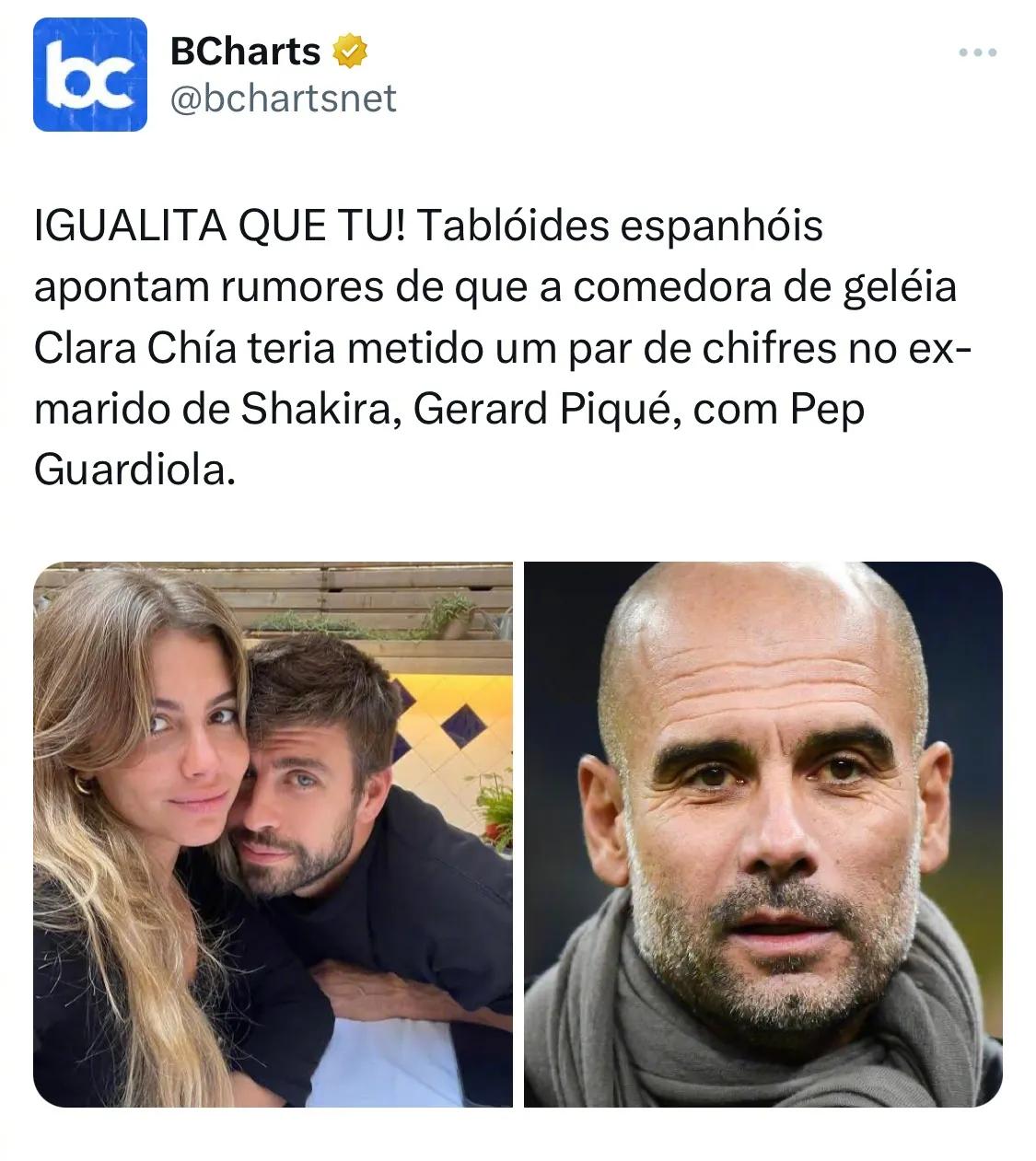Open the BCharts profile avatar
This screenshot has width=1036, height=1161.
tap(90, 75)
